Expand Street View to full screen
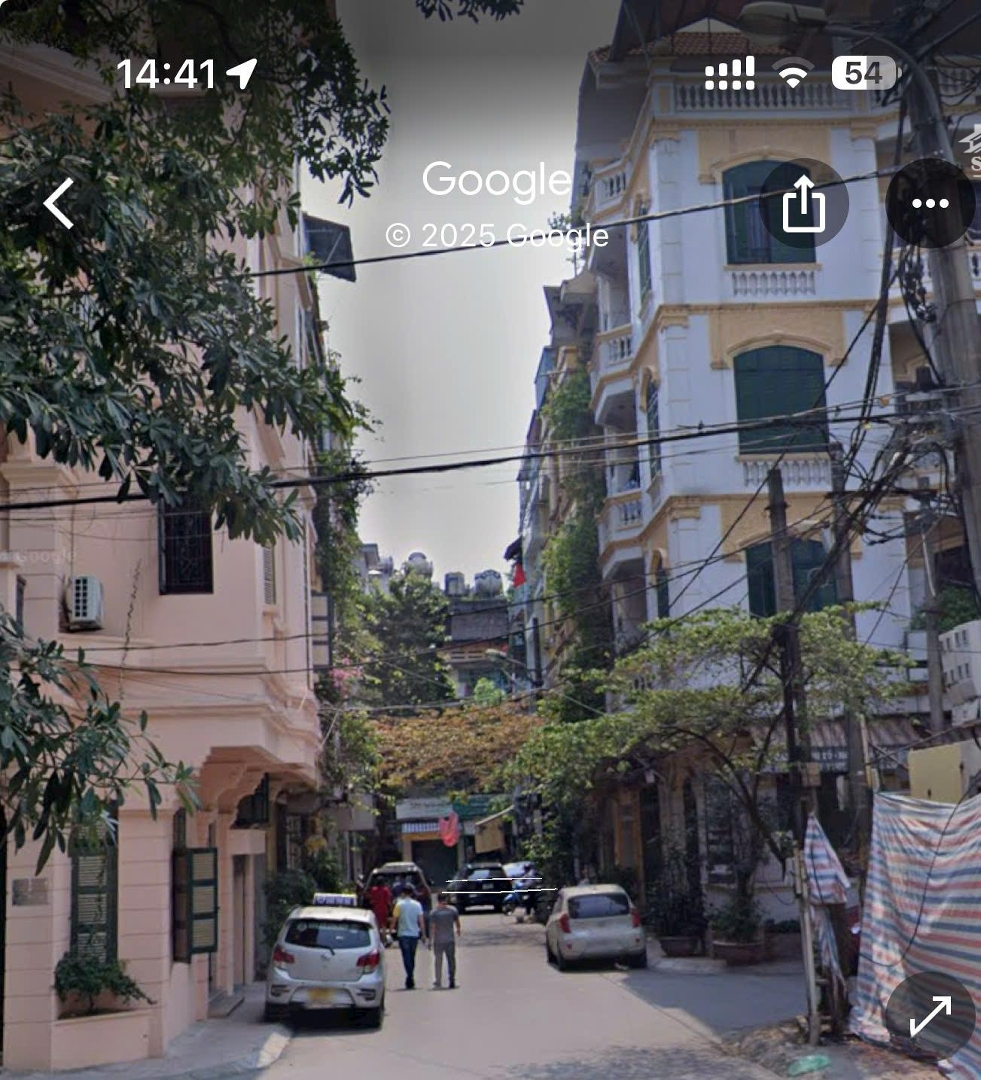This screenshot has width=981, height=1080. click(x=930, y=1016)
